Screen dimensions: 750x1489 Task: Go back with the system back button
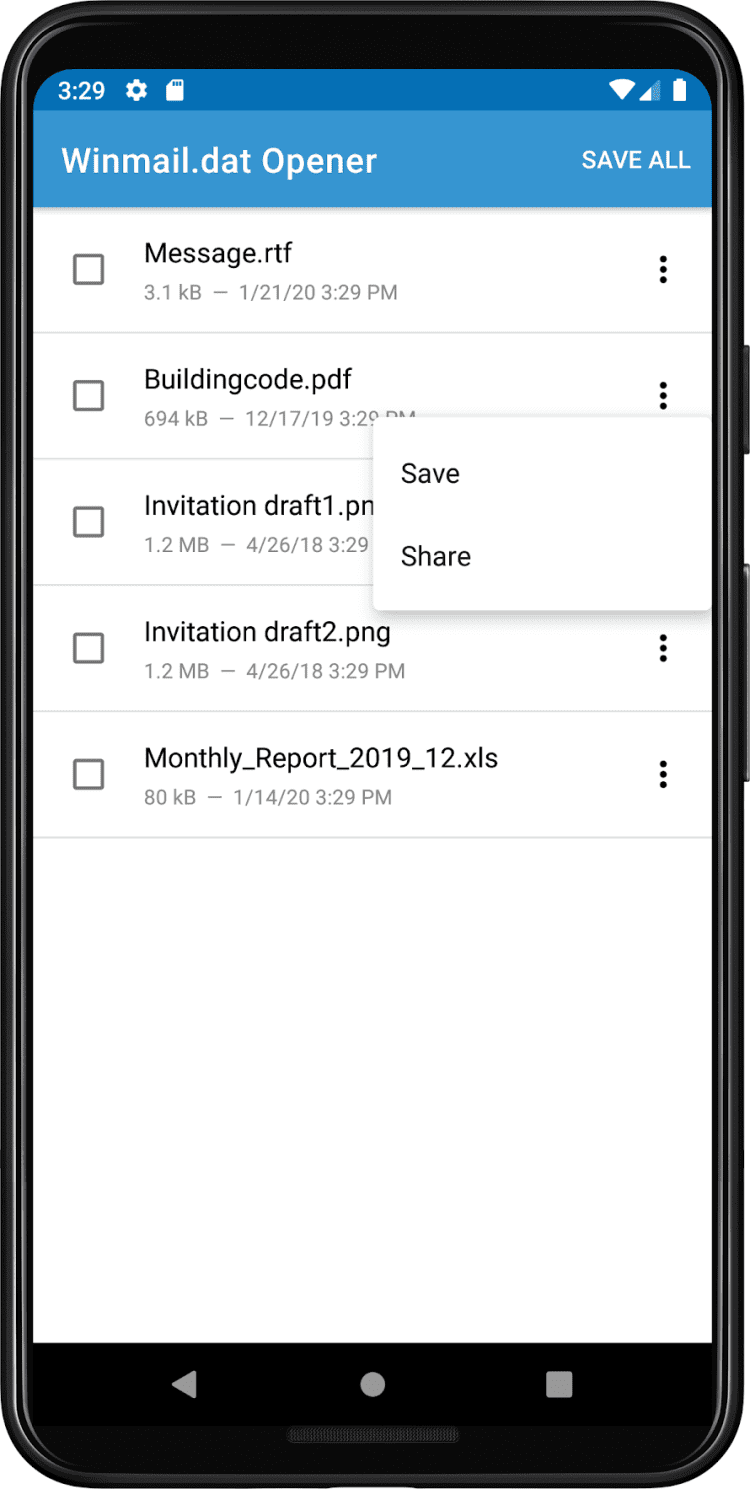coord(185,1384)
